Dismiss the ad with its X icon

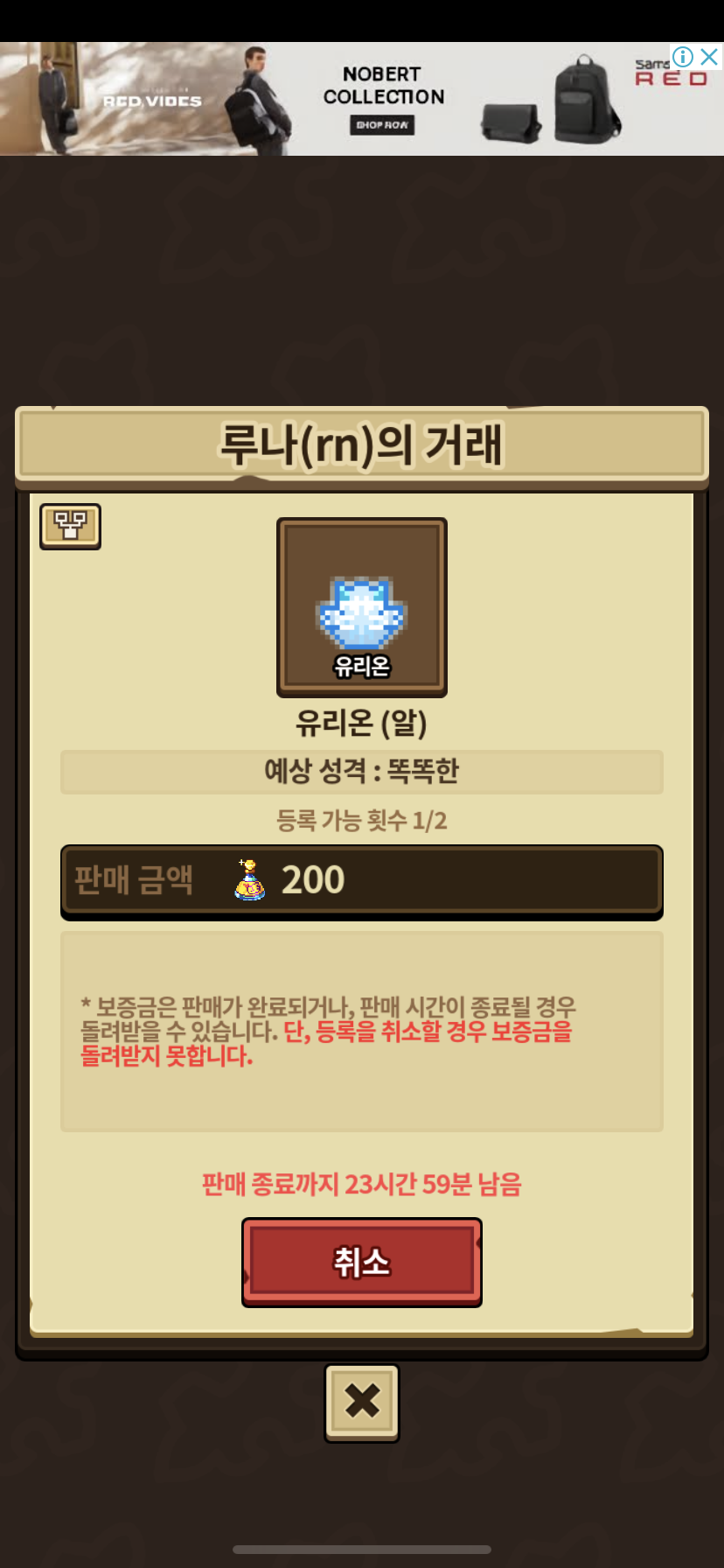pos(710,57)
